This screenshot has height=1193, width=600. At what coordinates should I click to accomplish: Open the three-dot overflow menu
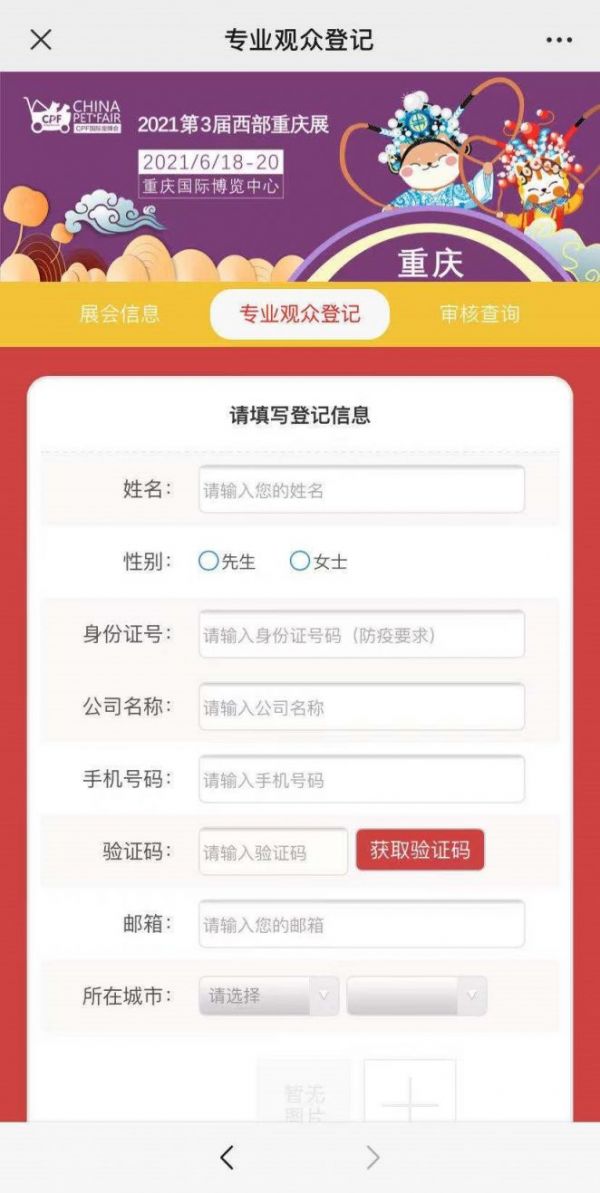(x=559, y=40)
